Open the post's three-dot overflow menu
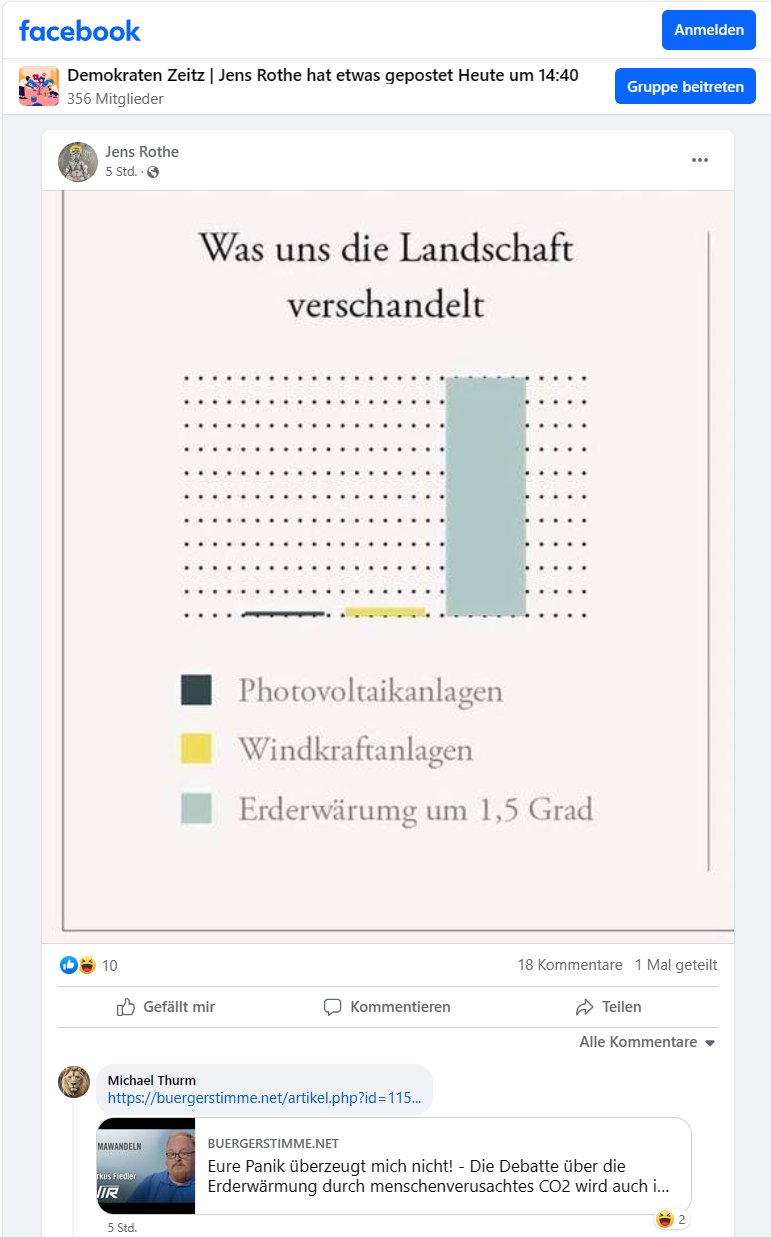771x1237 pixels. 700,160
